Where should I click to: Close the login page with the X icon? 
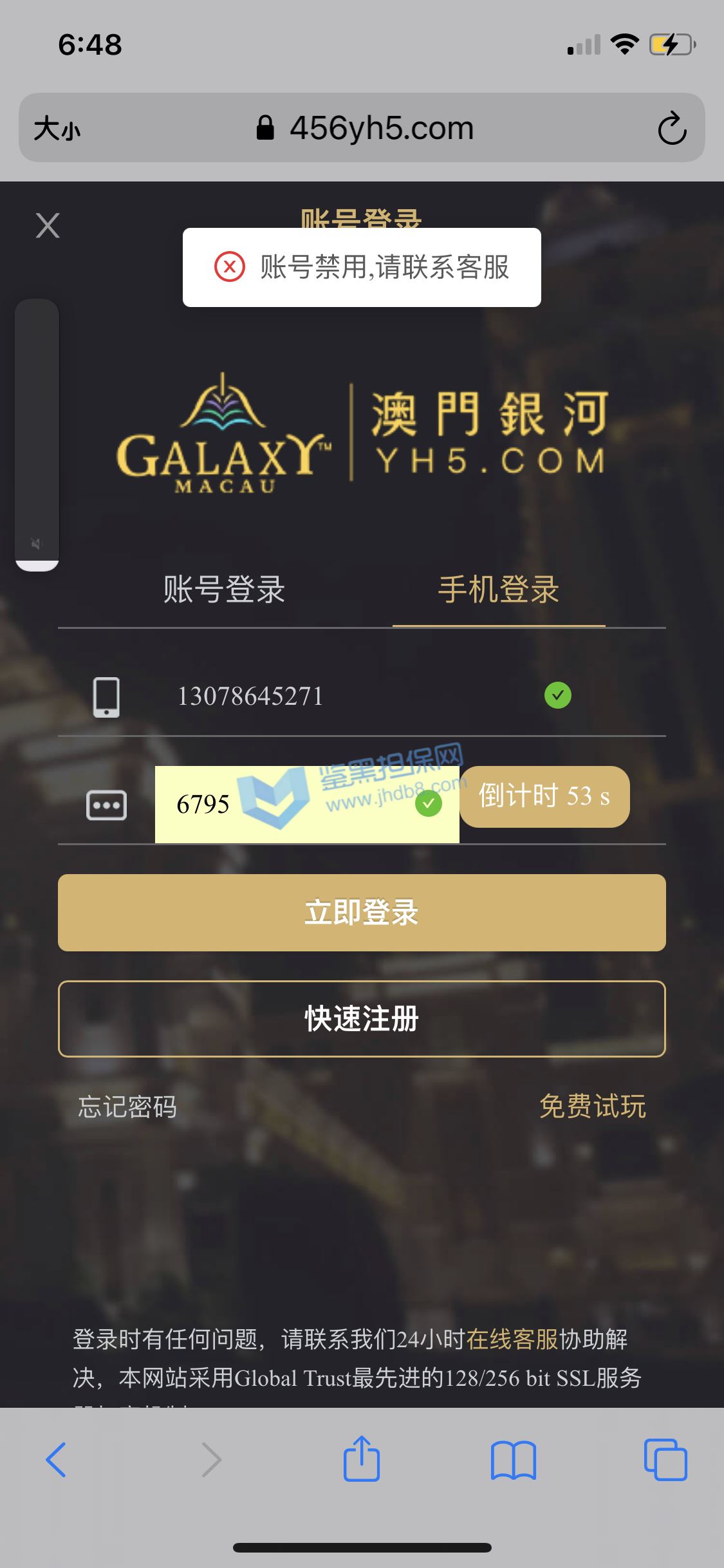click(48, 226)
